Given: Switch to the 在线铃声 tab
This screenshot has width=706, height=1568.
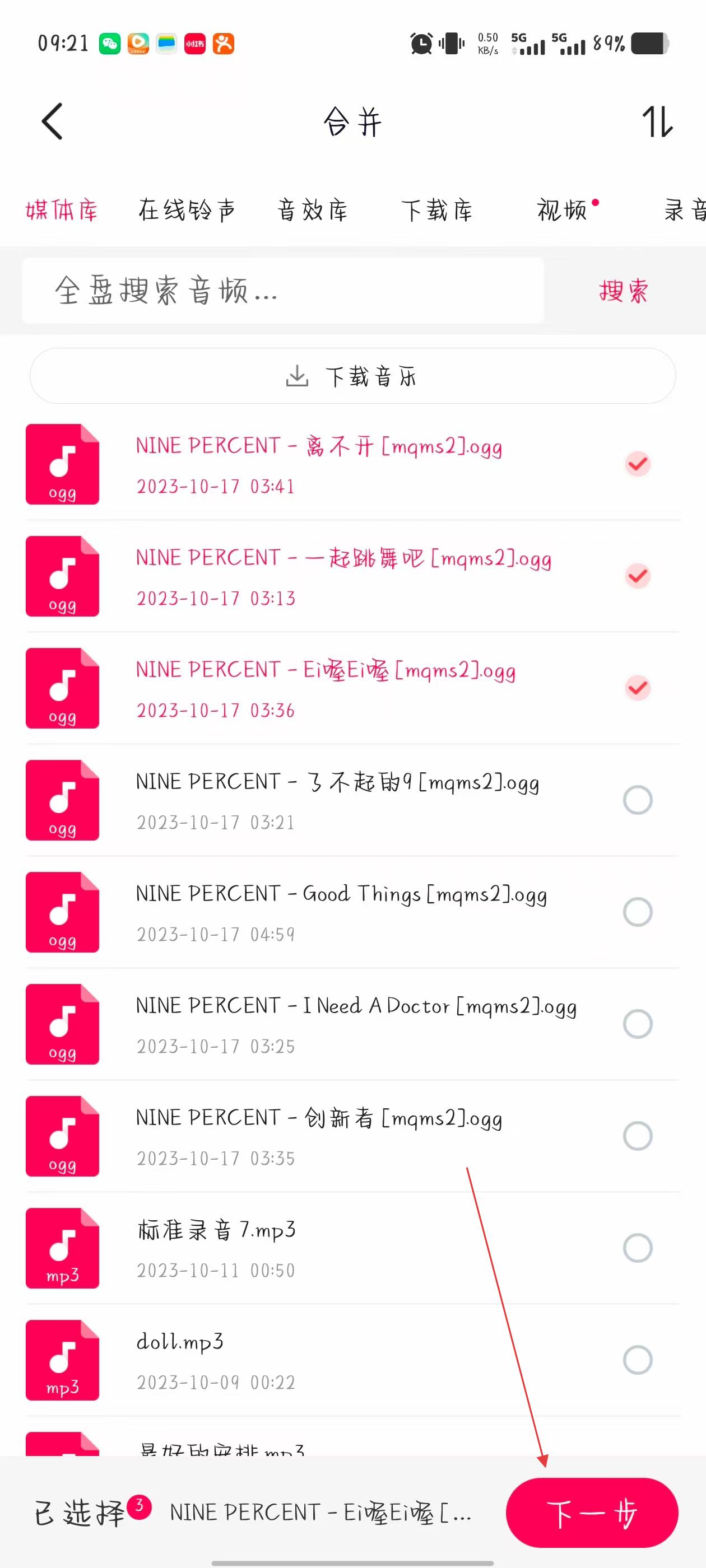Looking at the screenshot, I should tap(187, 211).
